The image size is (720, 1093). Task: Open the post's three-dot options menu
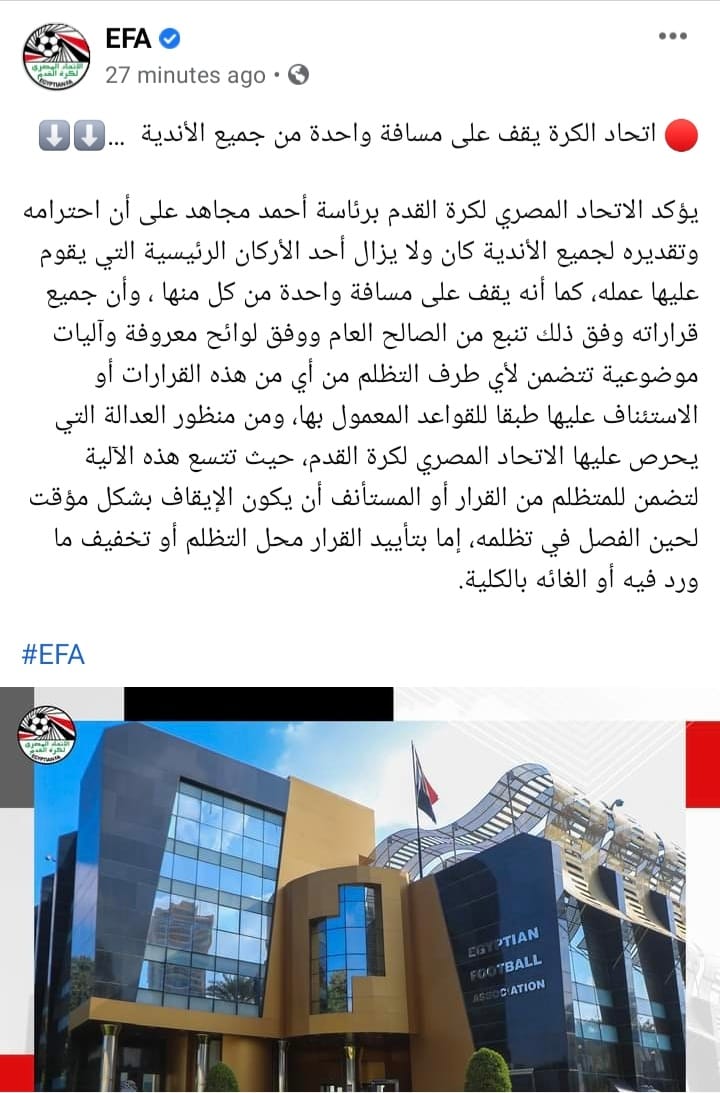coord(673,37)
